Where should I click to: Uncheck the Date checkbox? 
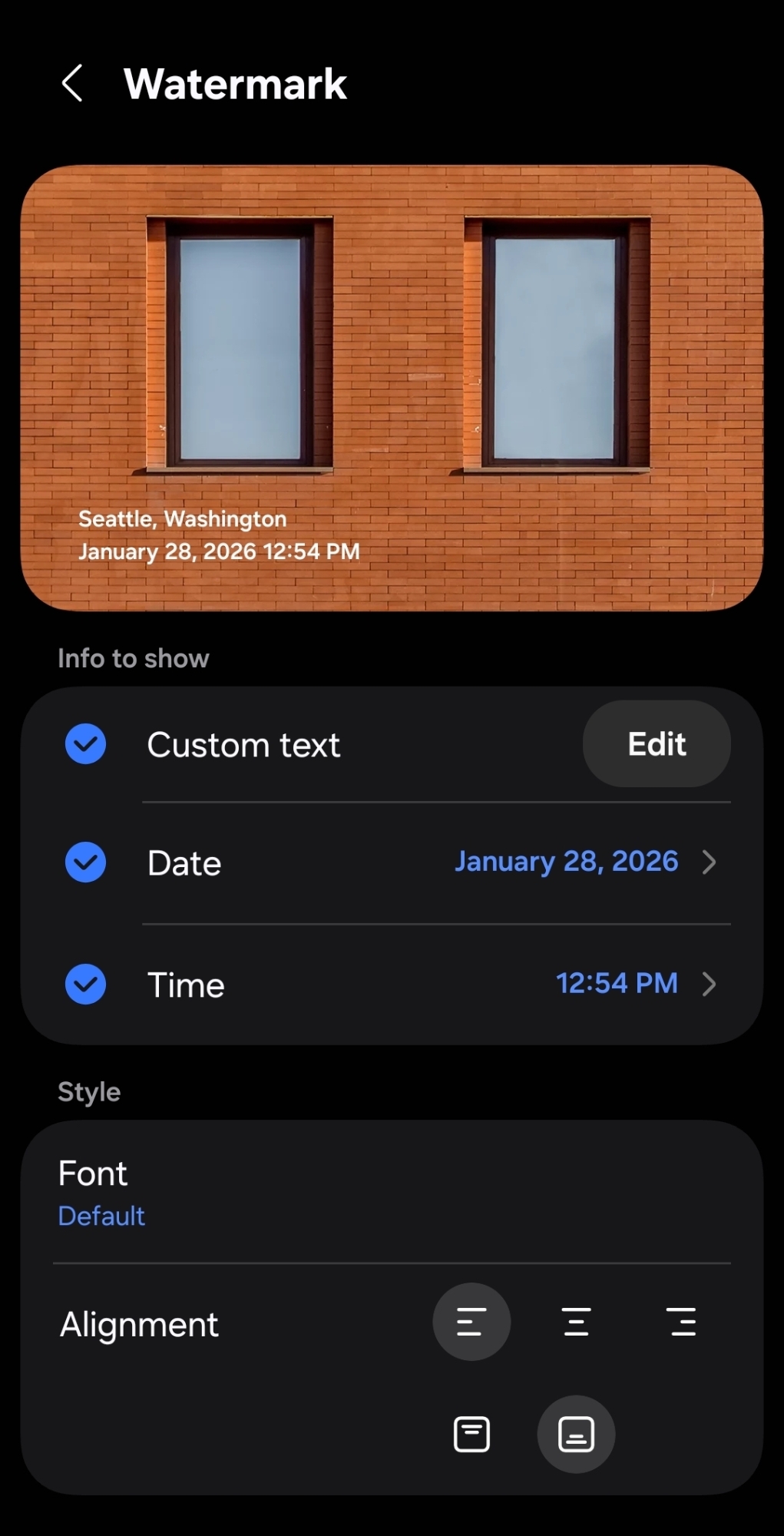(x=85, y=862)
